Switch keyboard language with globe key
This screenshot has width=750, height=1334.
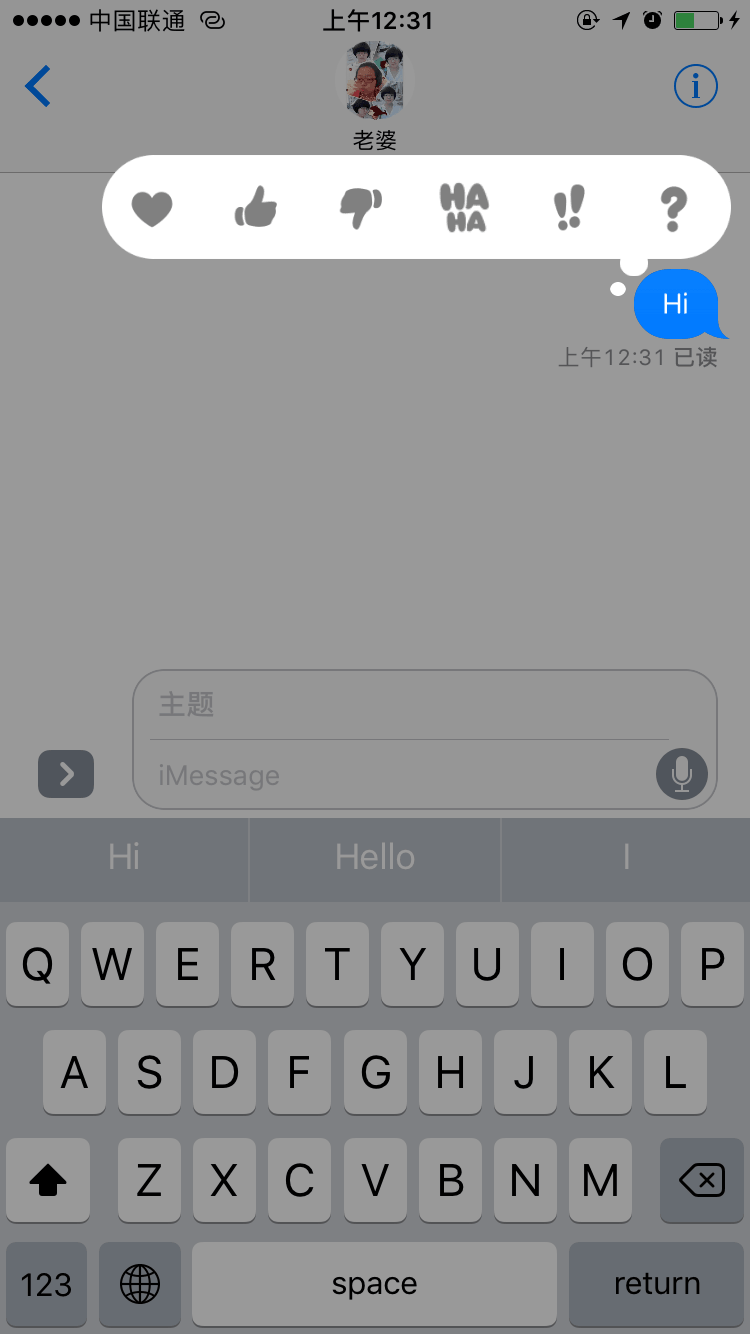(140, 1283)
